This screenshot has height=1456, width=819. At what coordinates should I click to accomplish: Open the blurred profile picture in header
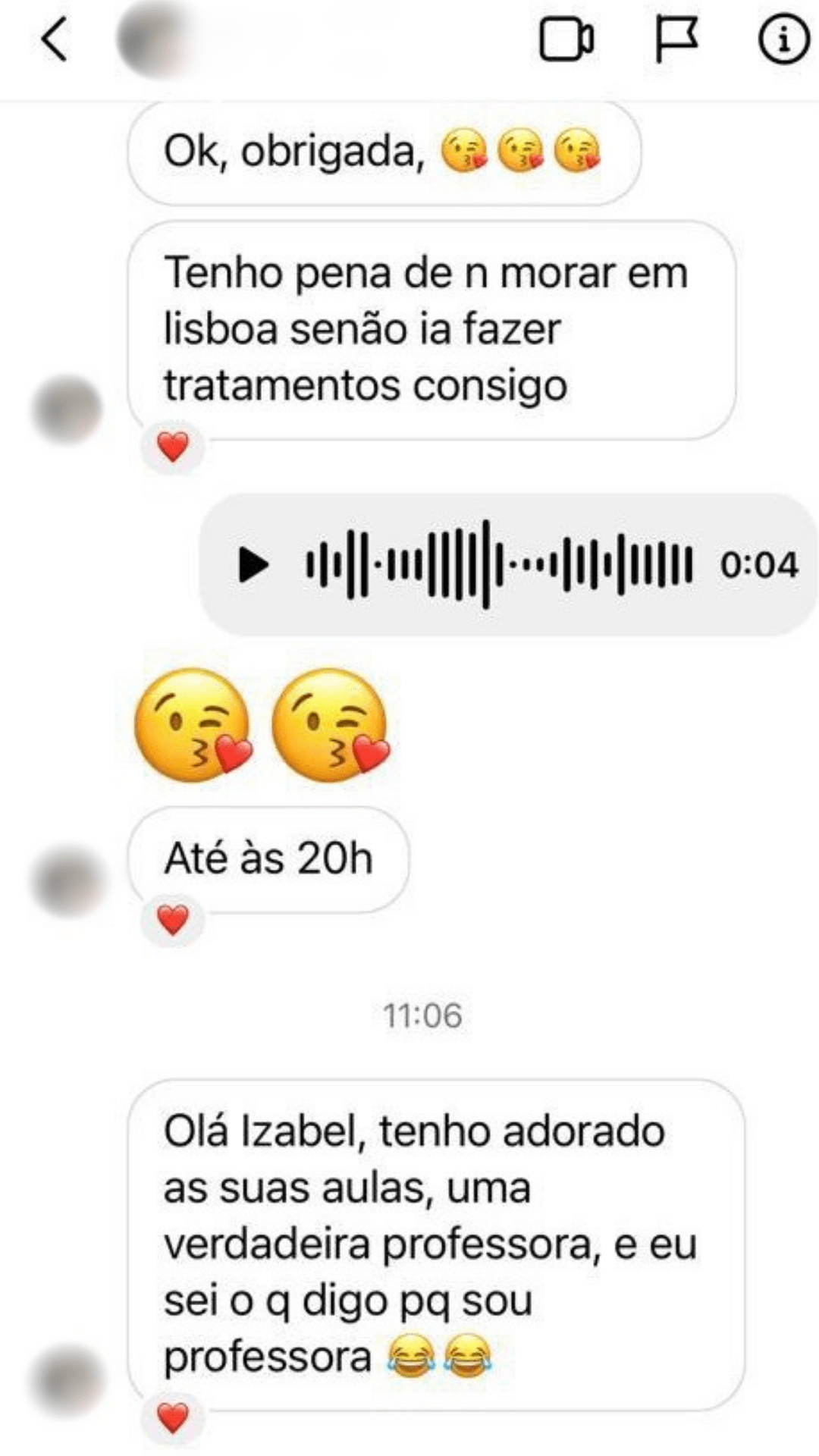point(154,39)
